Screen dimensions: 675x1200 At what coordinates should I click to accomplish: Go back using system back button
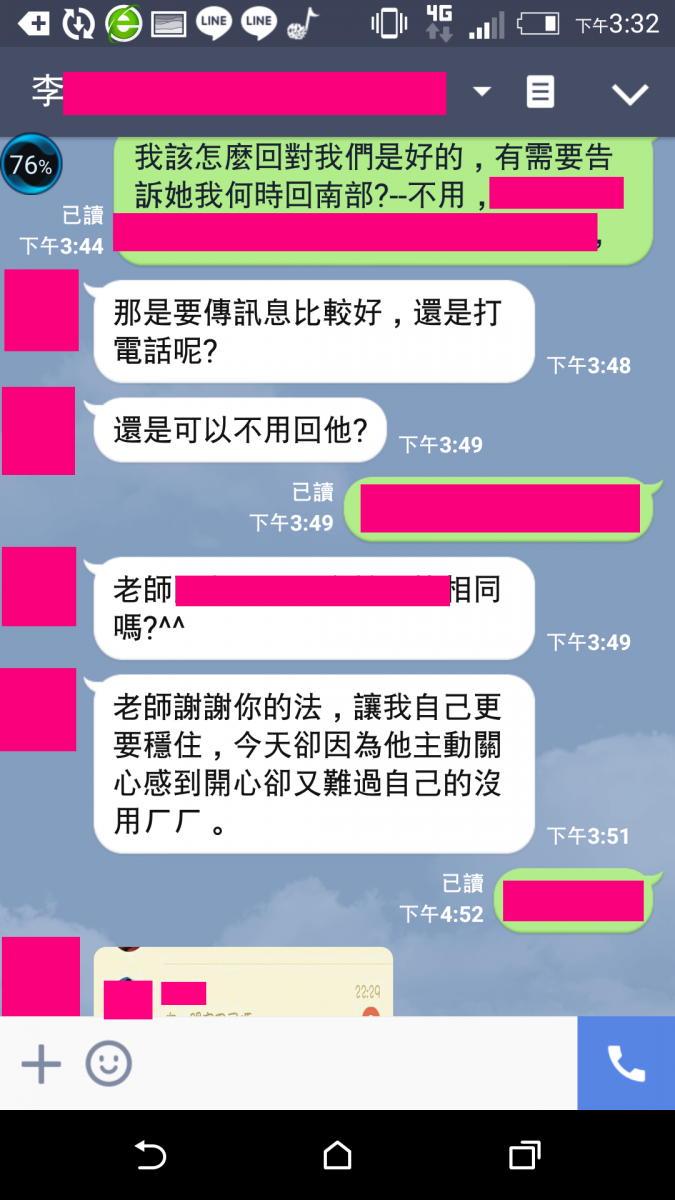(x=150, y=1156)
